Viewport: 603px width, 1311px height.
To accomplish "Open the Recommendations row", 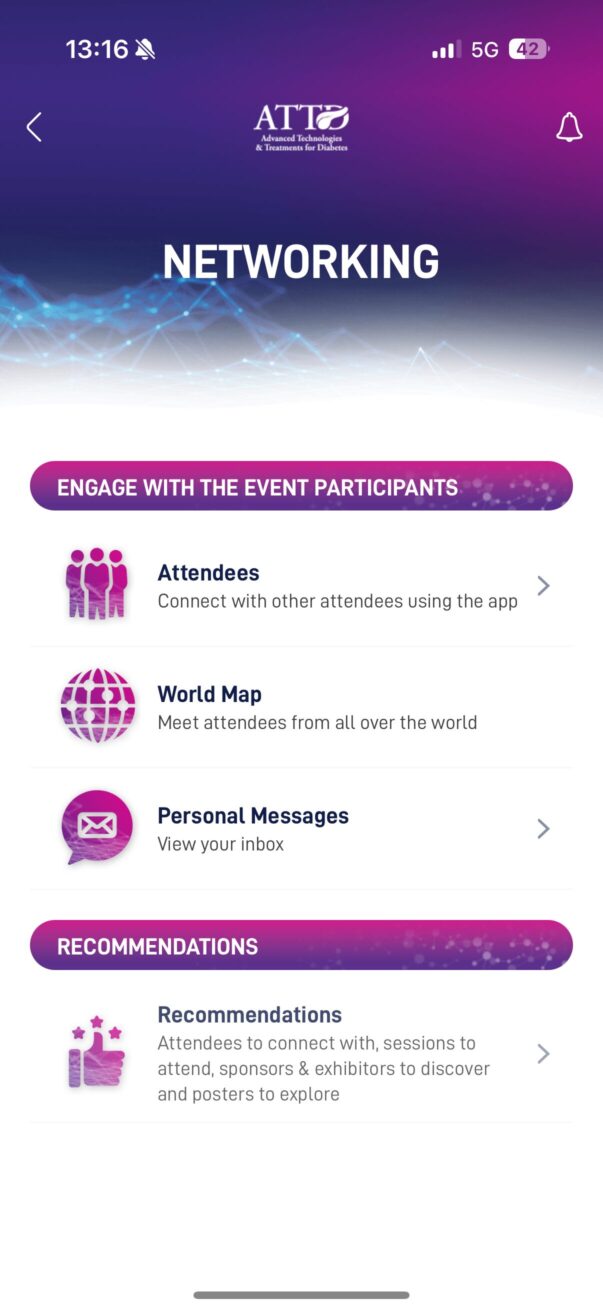I will click(300, 1053).
